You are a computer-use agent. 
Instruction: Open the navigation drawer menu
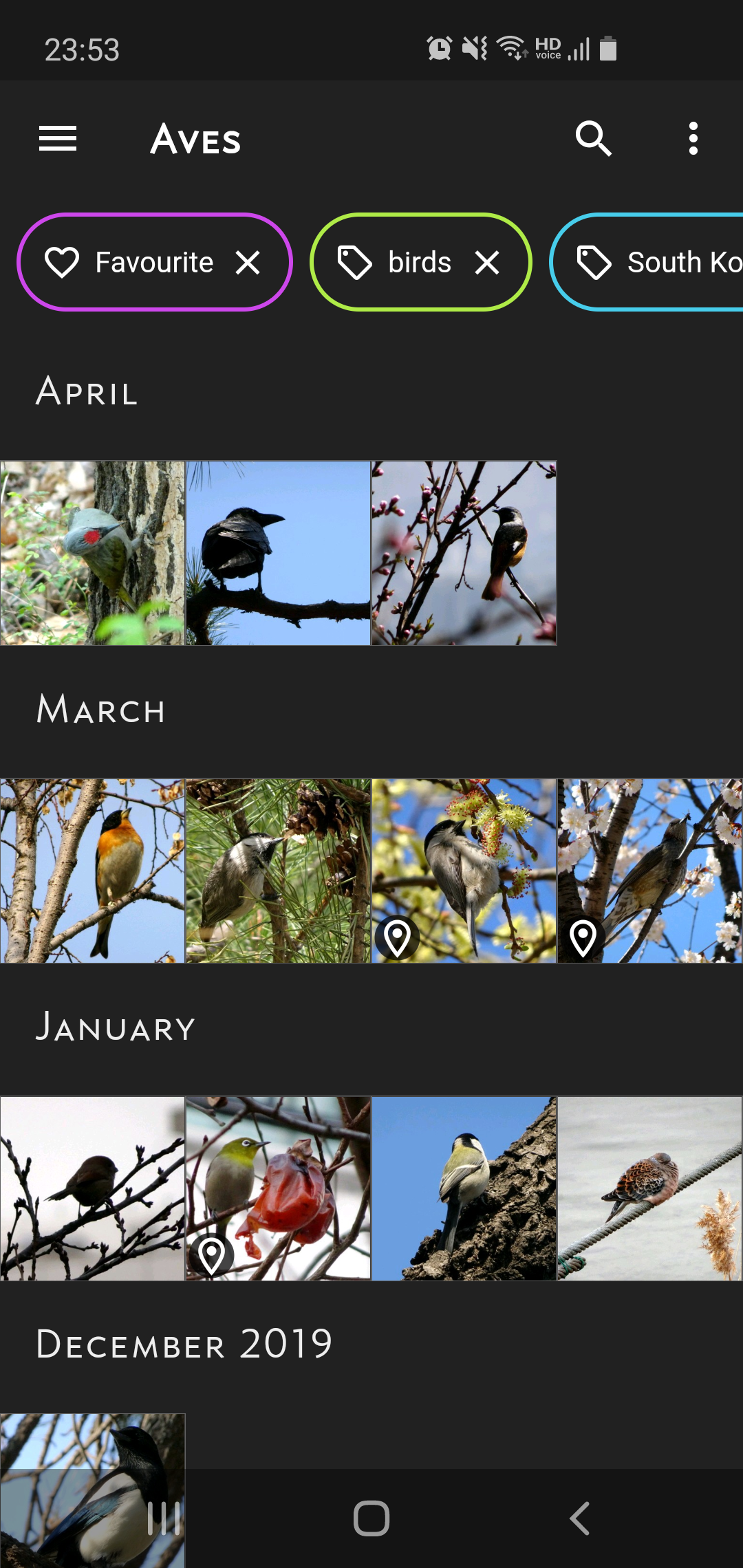pos(58,139)
